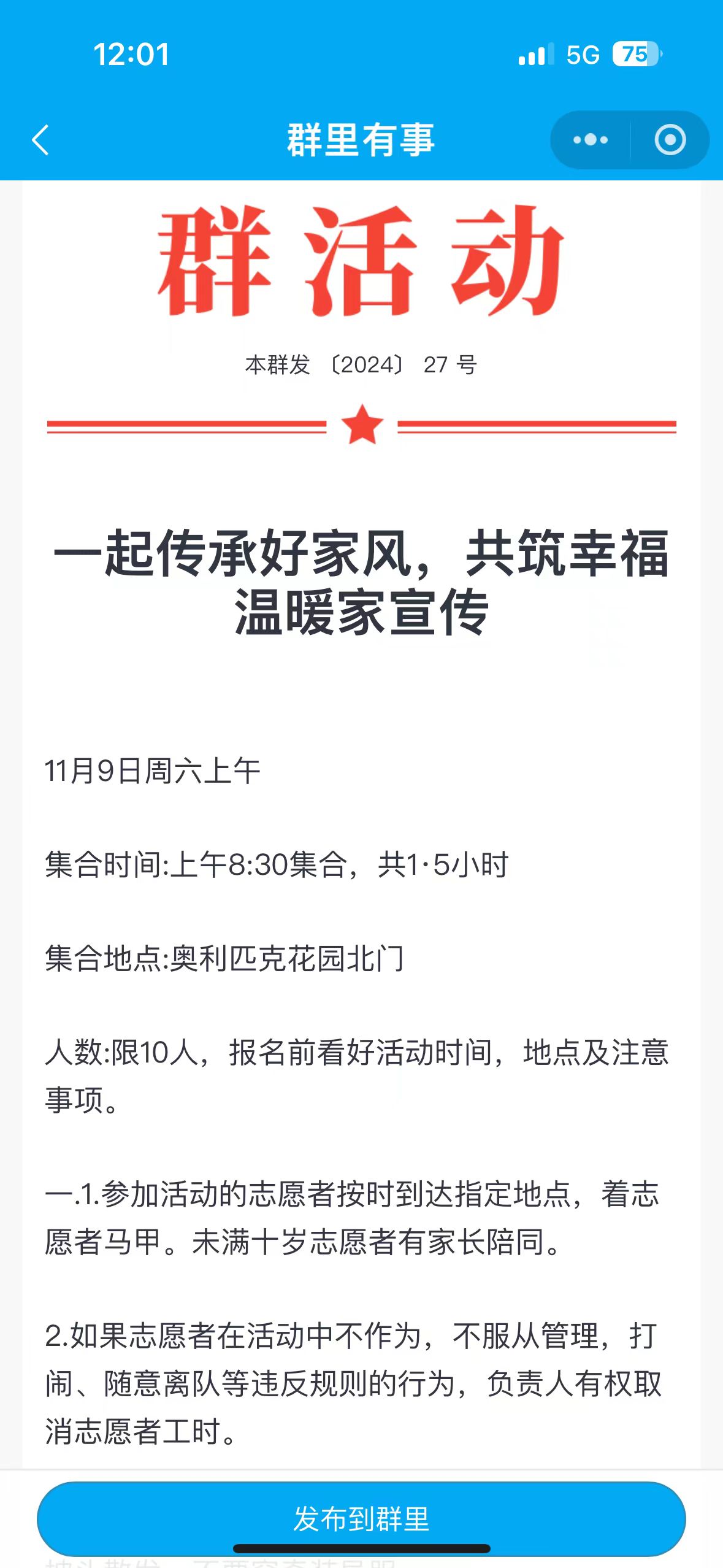Close the mini program with the circle button
Screen dimensions: 723x1568
670,140
